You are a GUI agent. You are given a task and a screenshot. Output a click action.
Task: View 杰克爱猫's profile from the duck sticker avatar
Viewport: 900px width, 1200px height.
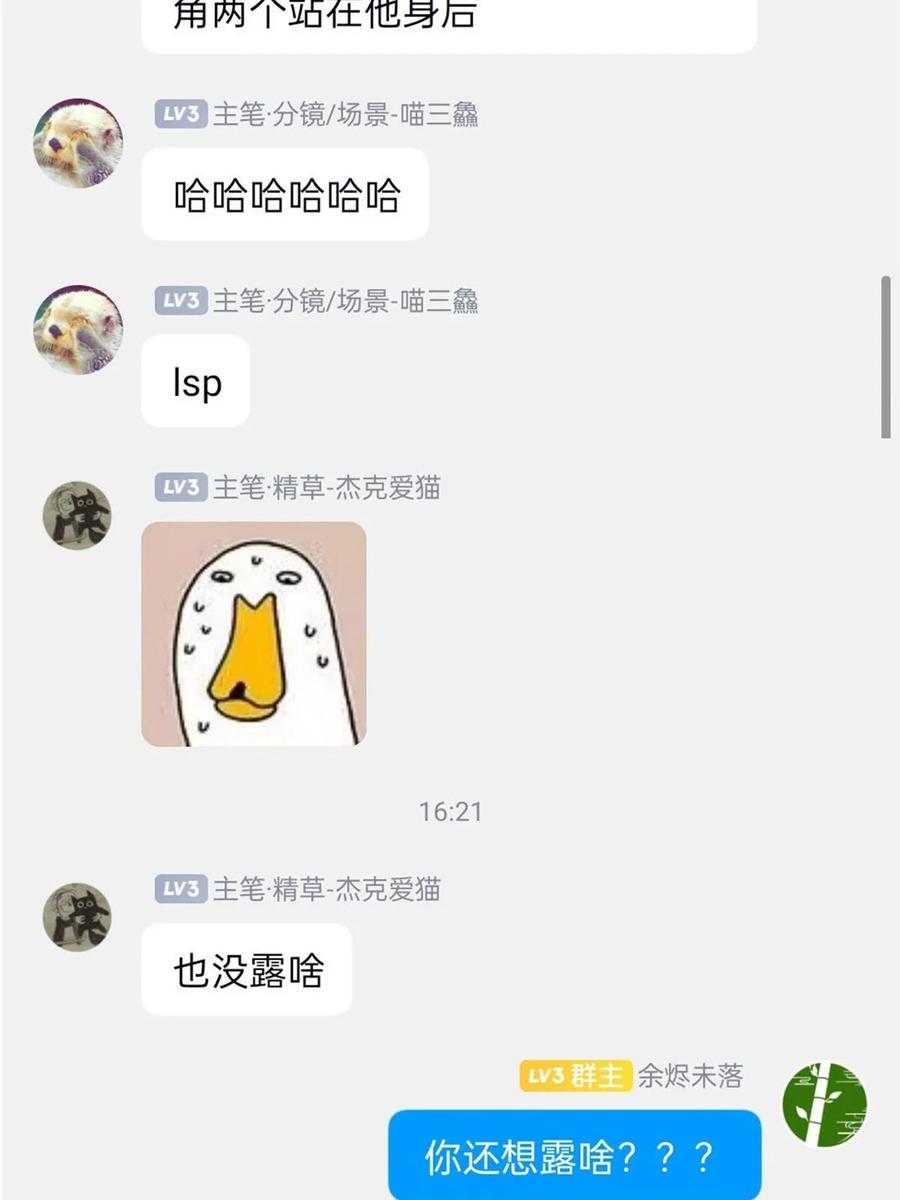pyautogui.click(x=77, y=515)
